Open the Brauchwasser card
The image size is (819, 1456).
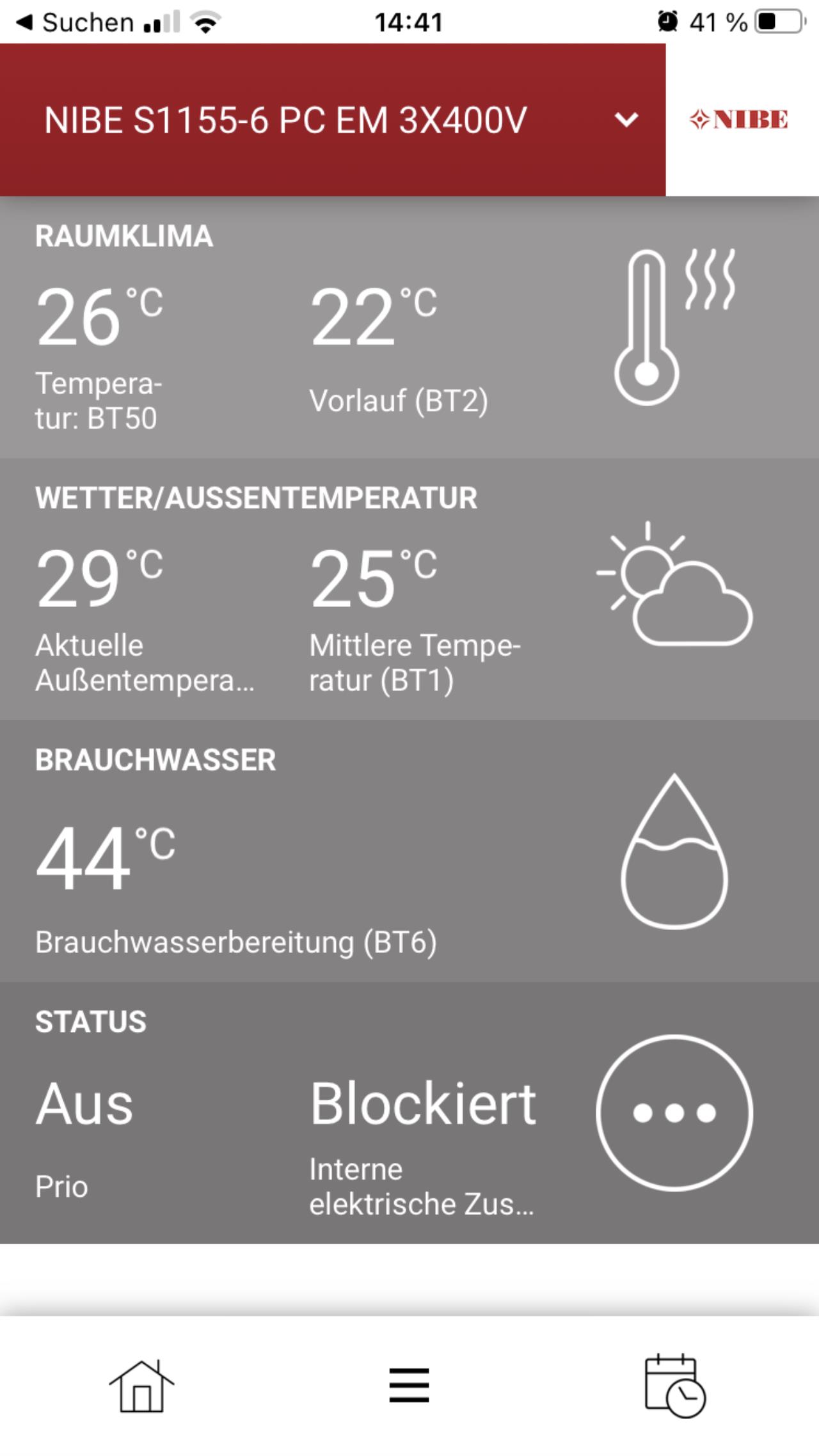click(409, 851)
